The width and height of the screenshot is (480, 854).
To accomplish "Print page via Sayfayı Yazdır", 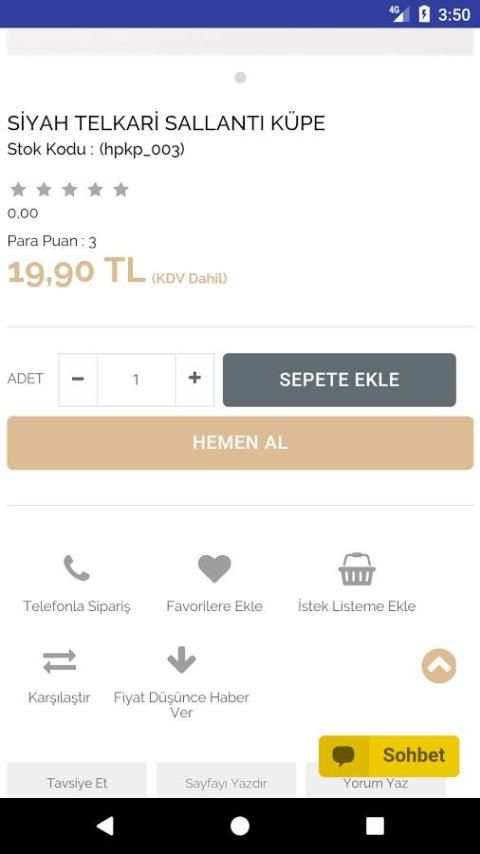I will pyautogui.click(x=226, y=783).
